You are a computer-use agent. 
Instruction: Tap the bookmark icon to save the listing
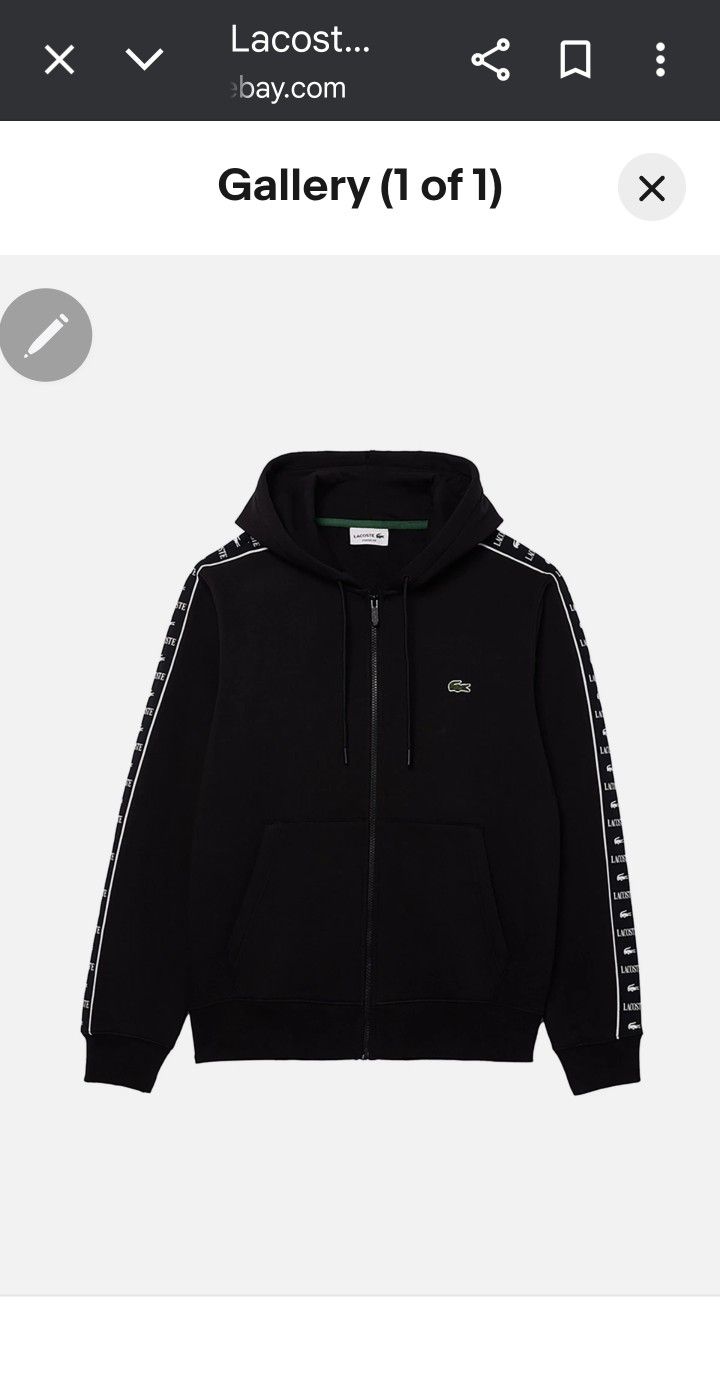pos(574,60)
